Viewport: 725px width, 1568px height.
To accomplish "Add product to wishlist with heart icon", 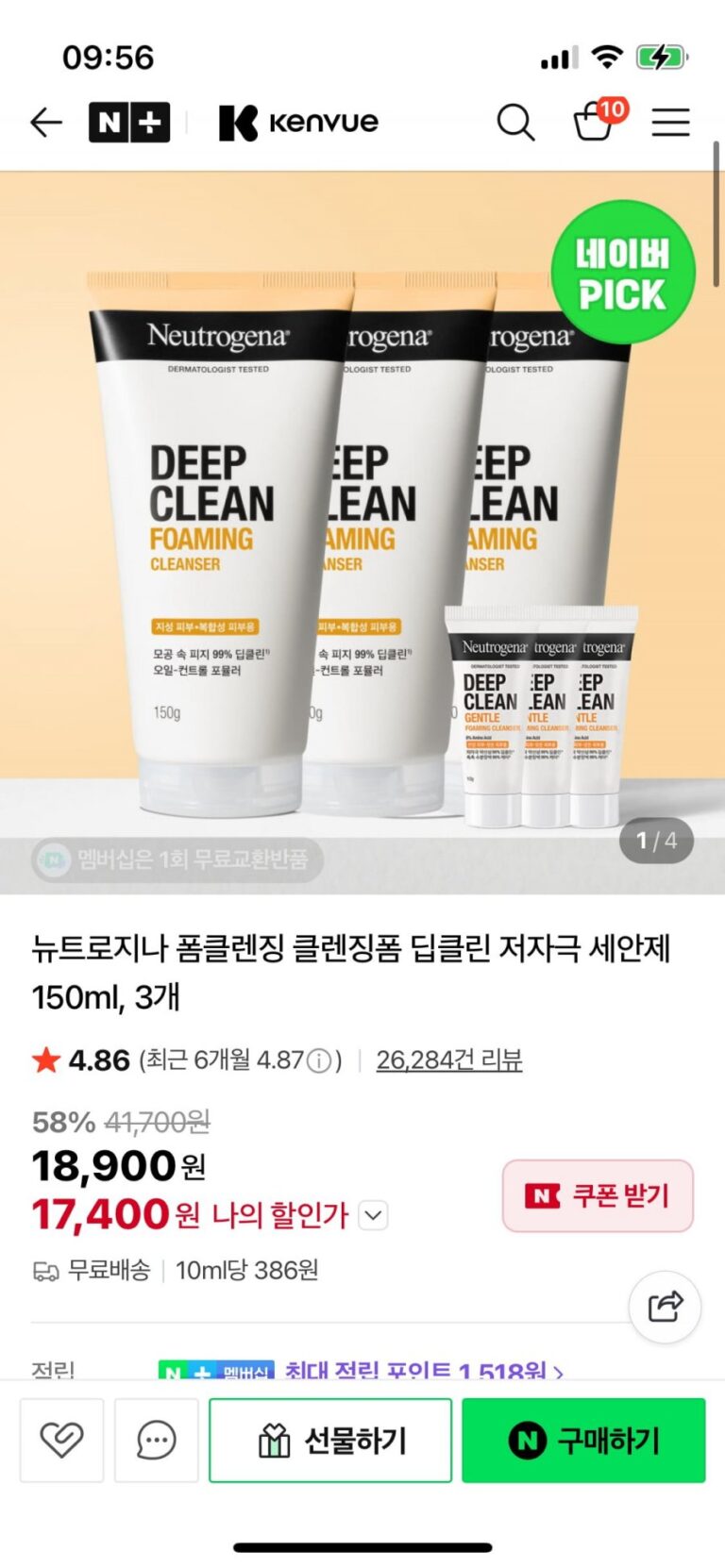I will click(61, 1440).
